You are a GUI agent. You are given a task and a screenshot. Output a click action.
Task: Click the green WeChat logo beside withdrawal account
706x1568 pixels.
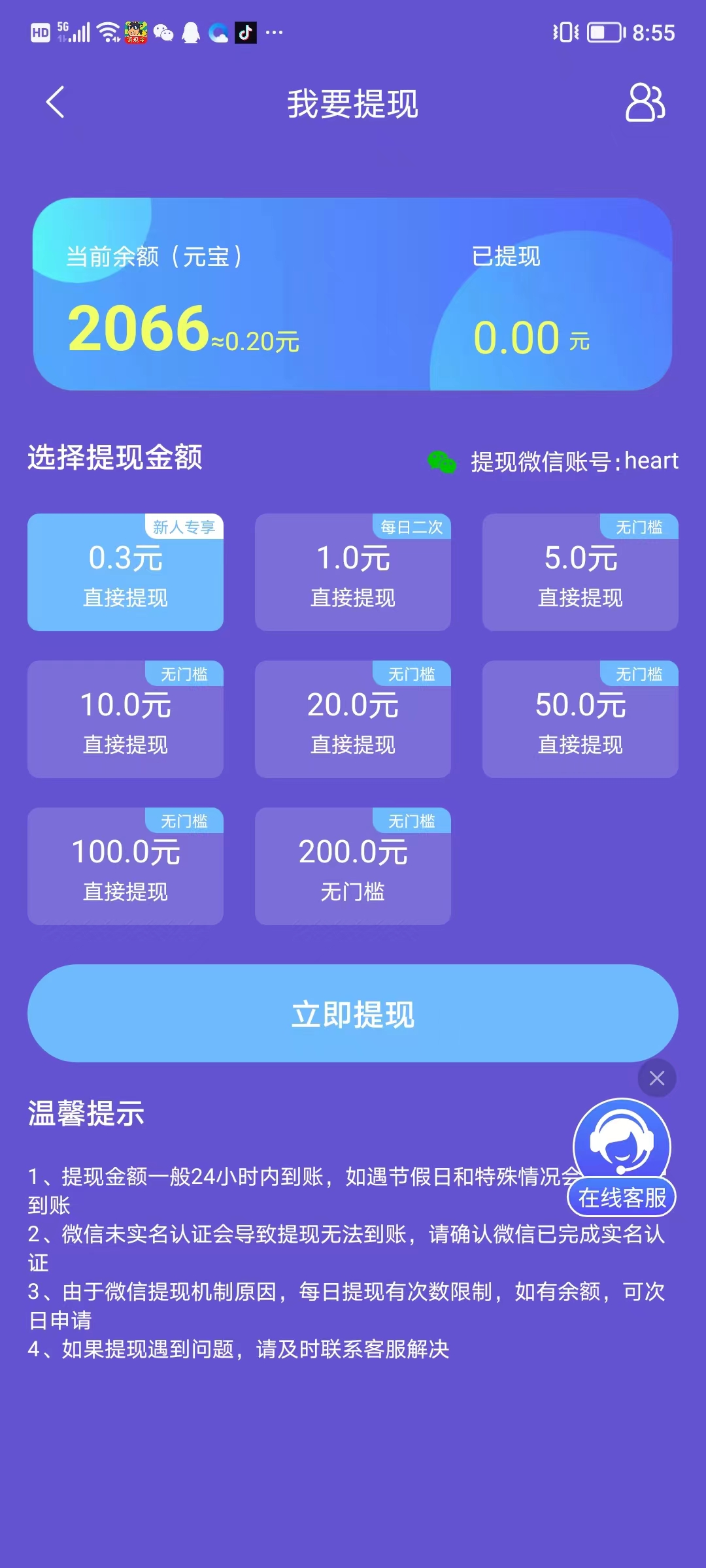(x=441, y=462)
